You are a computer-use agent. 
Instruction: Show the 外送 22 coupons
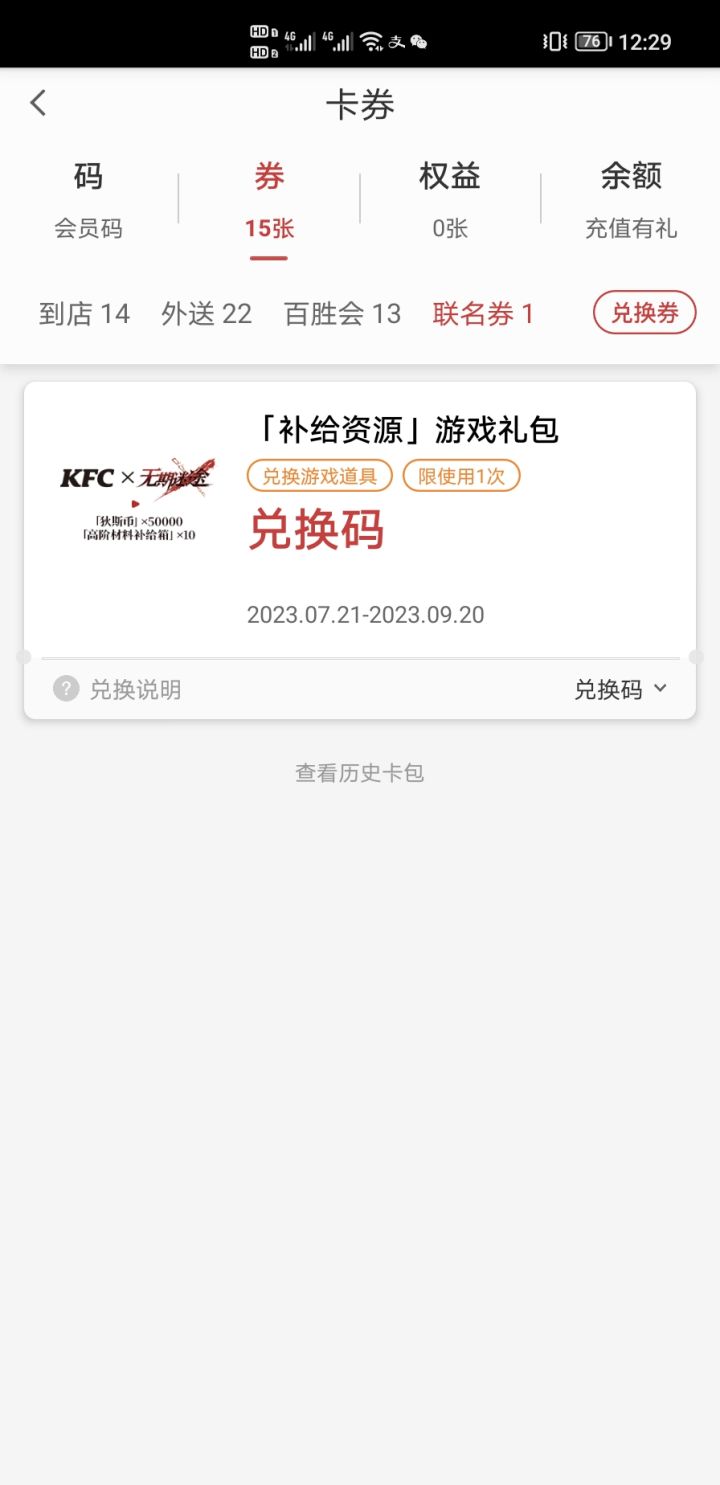click(207, 314)
